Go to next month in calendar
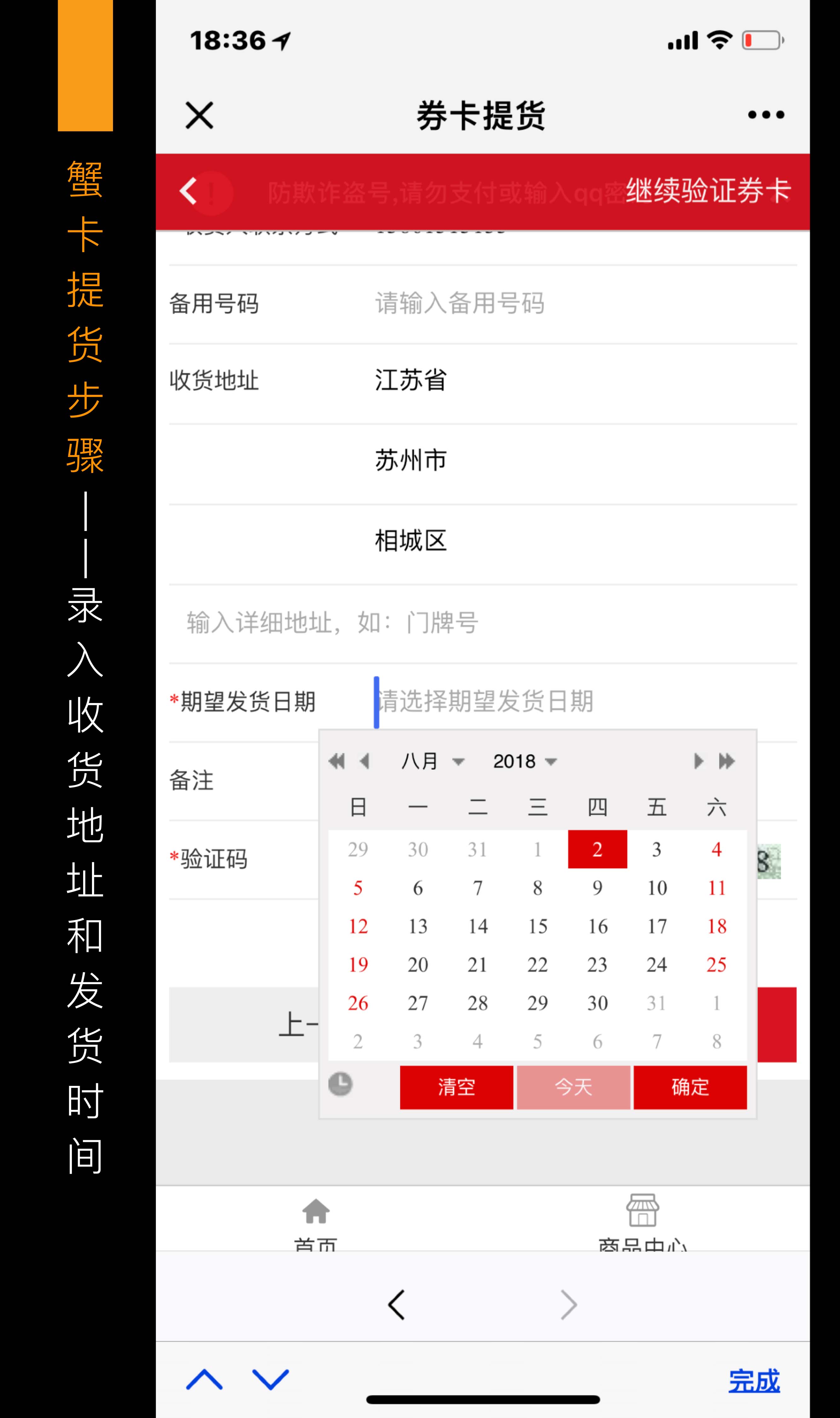Screen dimensions: 840x1418 (699, 761)
